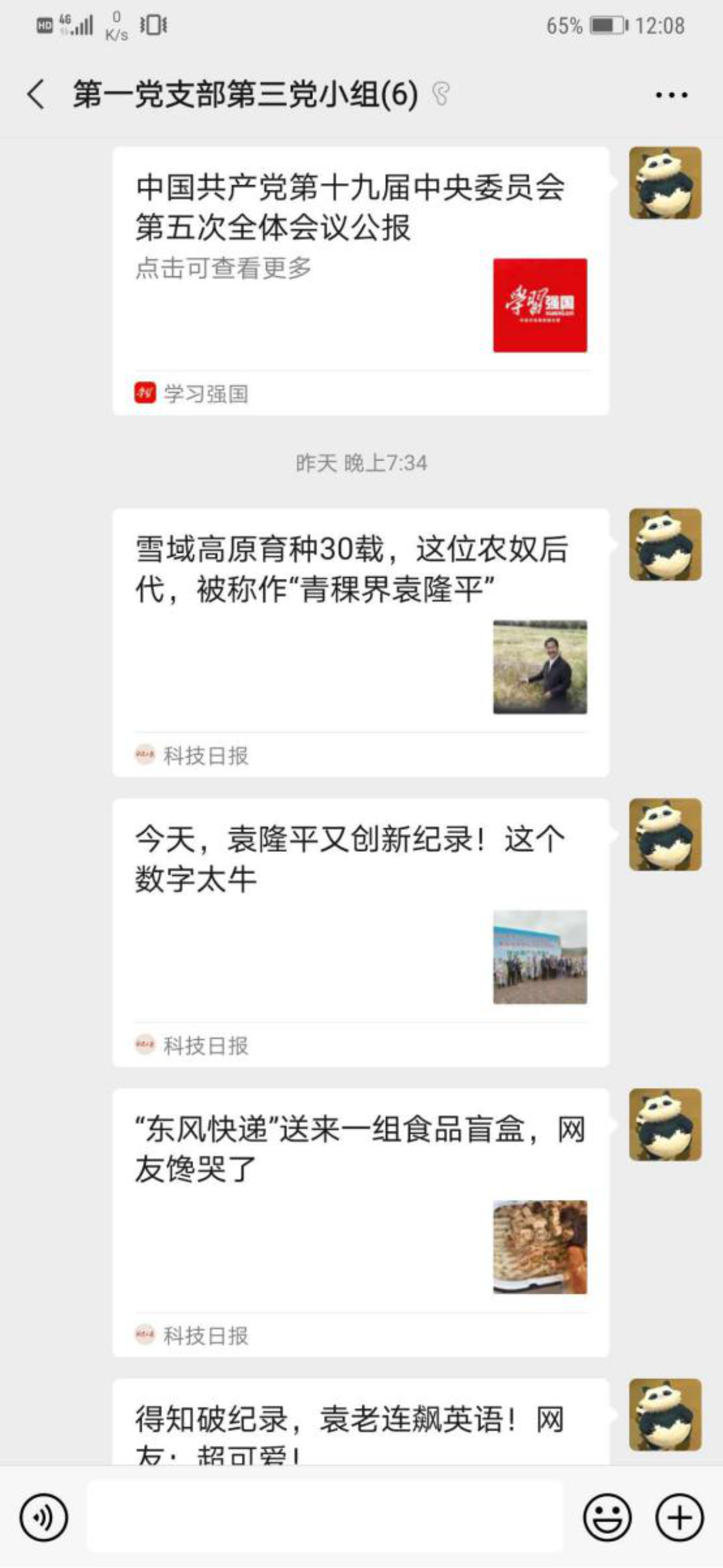
Task: Open the "东风快递" 食品盲盒 article card
Action: coord(360,1222)
